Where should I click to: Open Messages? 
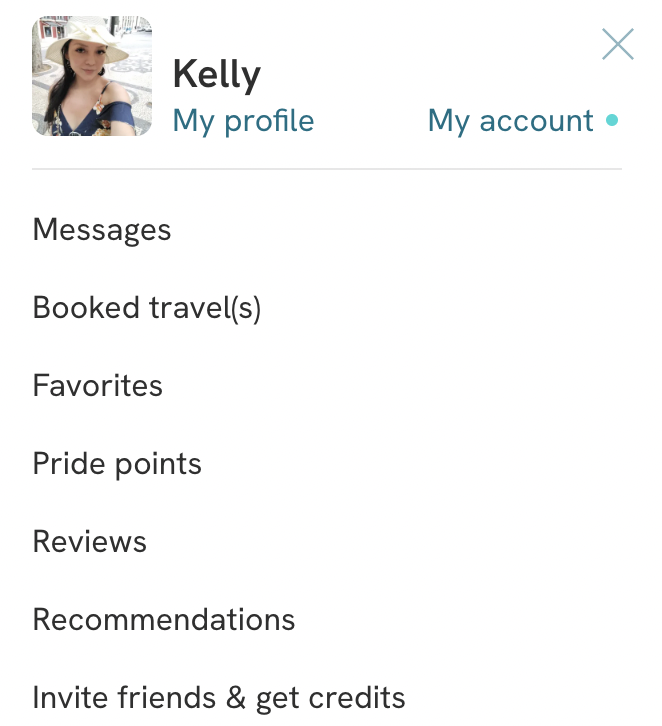click(x=102, y=230)
